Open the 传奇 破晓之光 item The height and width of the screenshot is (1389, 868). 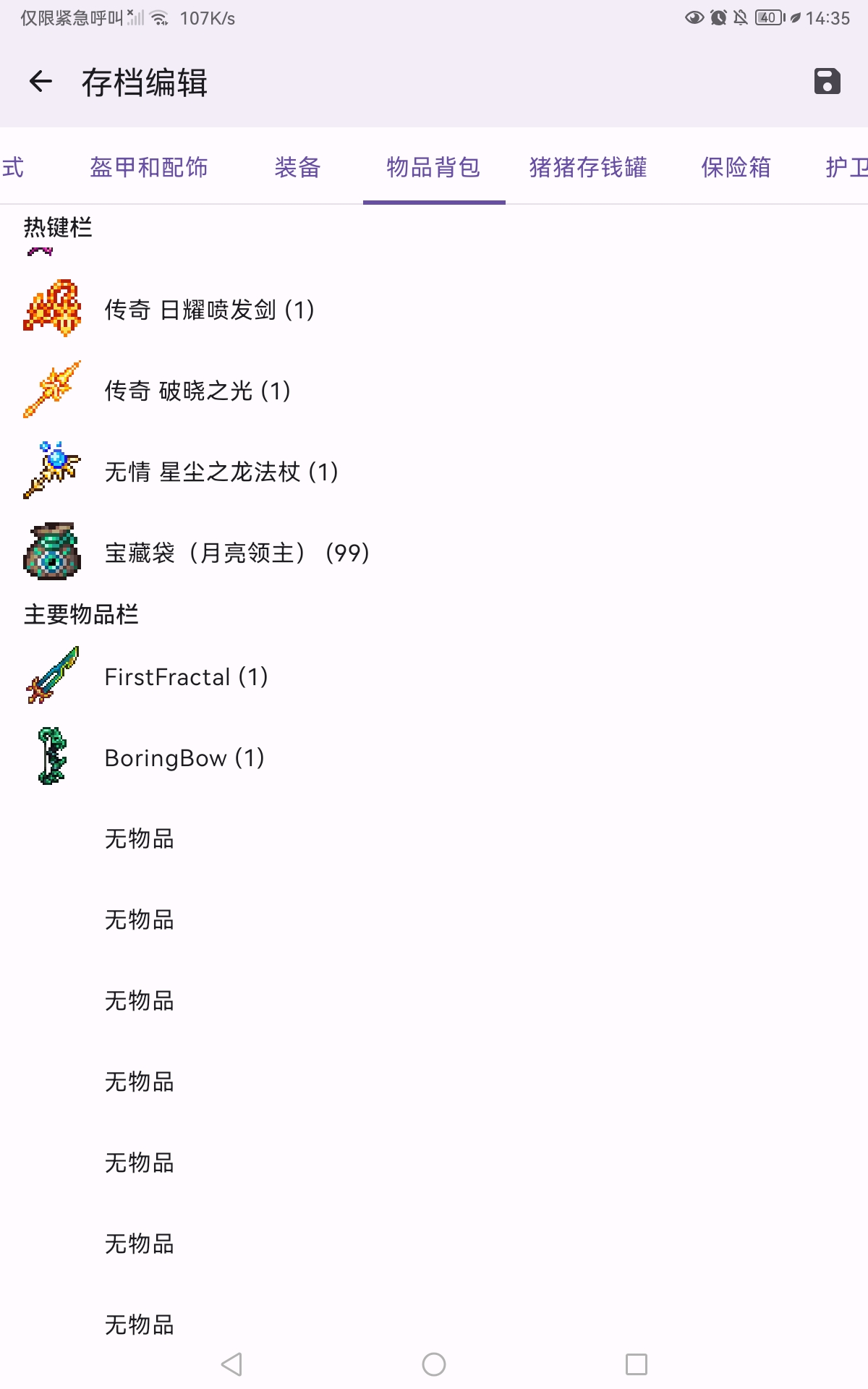197,391
